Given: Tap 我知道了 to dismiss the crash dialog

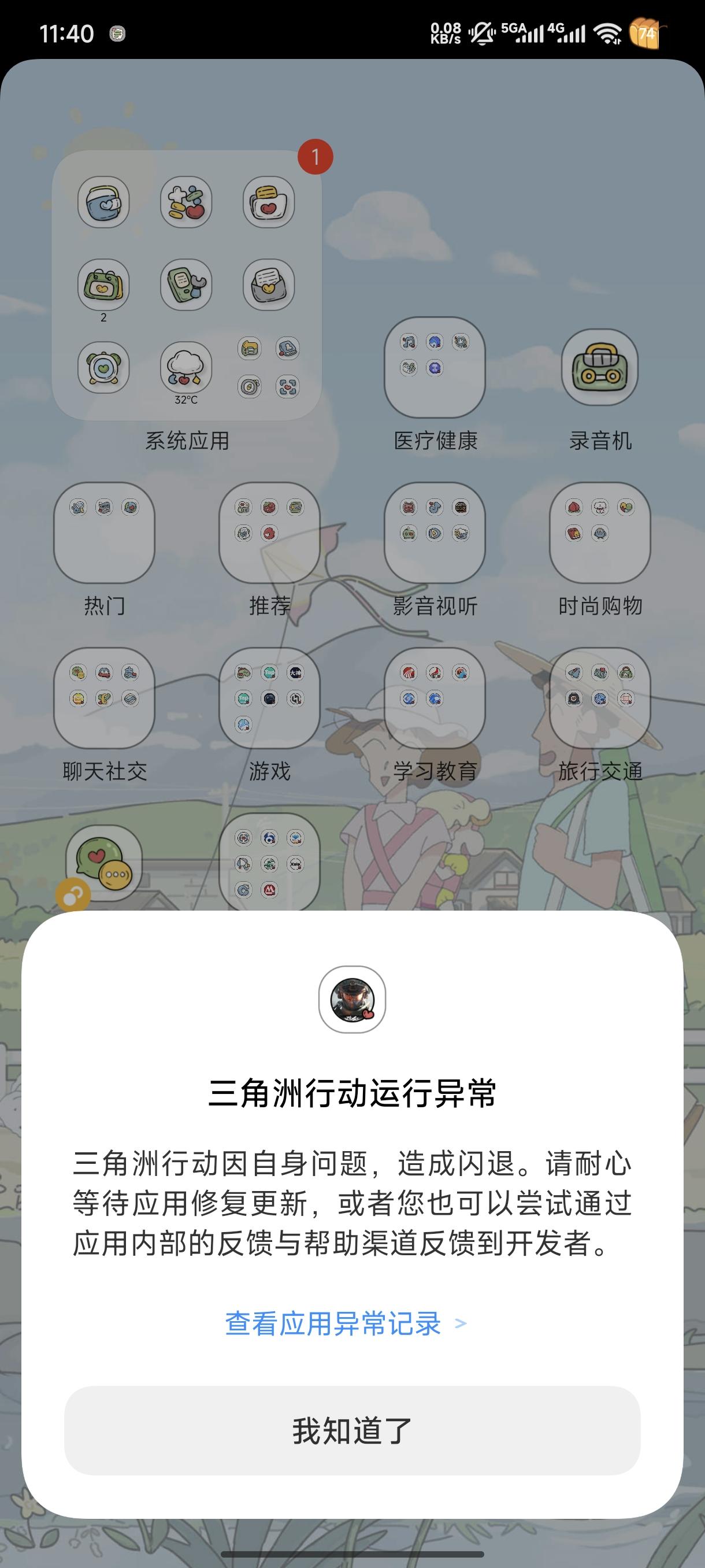Looking at the screenshot, I should point(352,1426).
